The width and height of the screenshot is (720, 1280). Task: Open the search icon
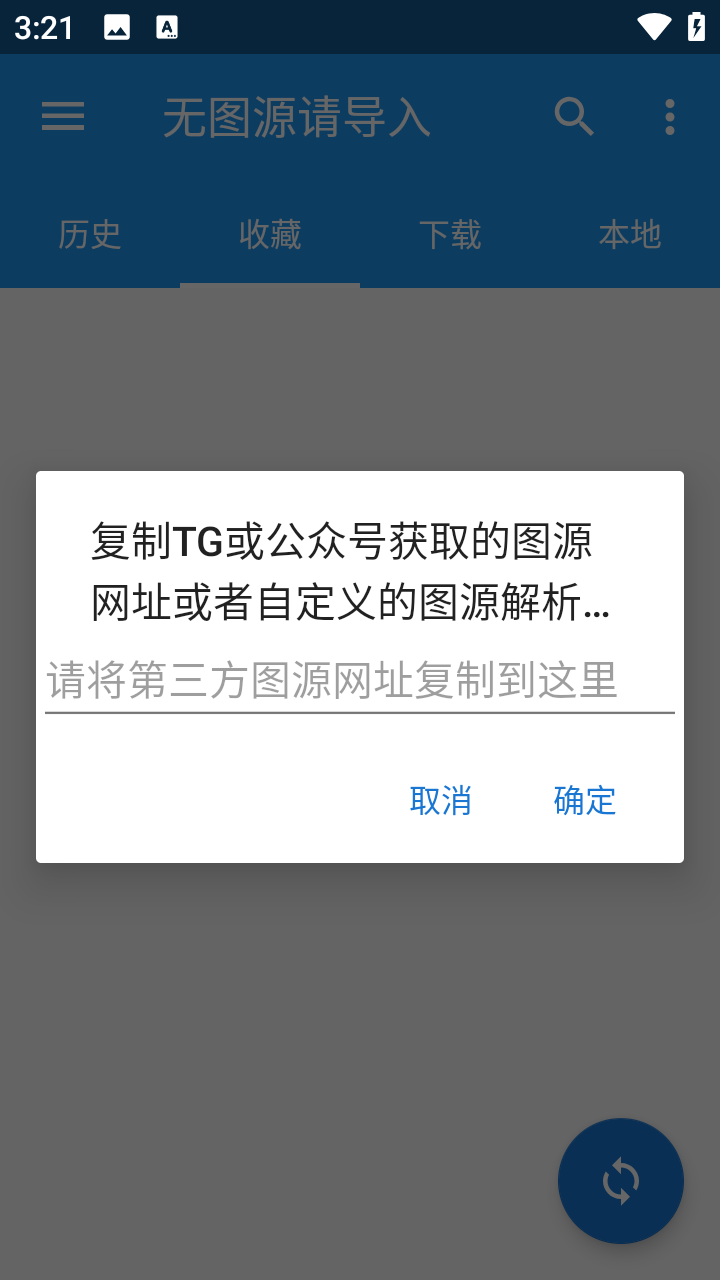575,118
